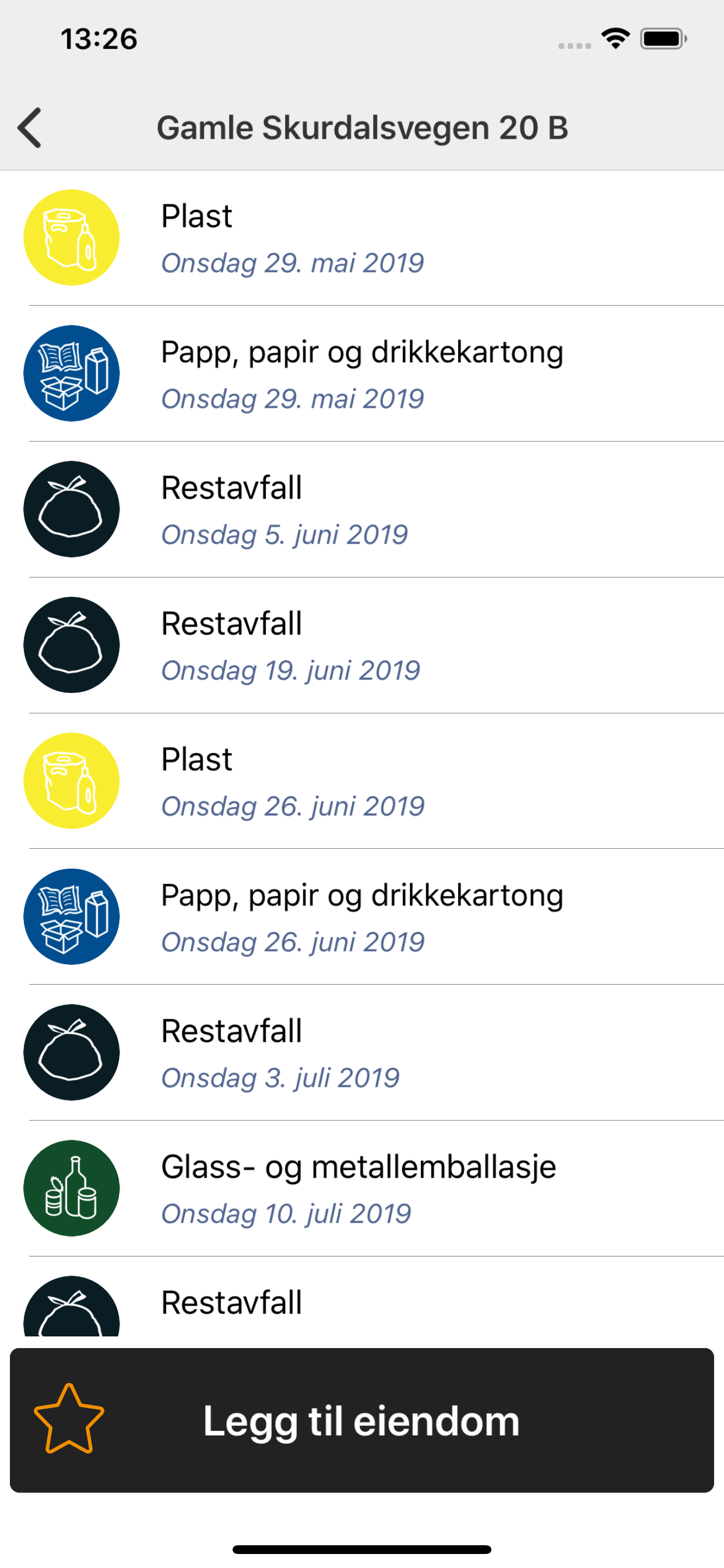This screenshot has width=724, height=1568.
Task: Tap Legg til eiendom button
Action: tap(362, 1420)
